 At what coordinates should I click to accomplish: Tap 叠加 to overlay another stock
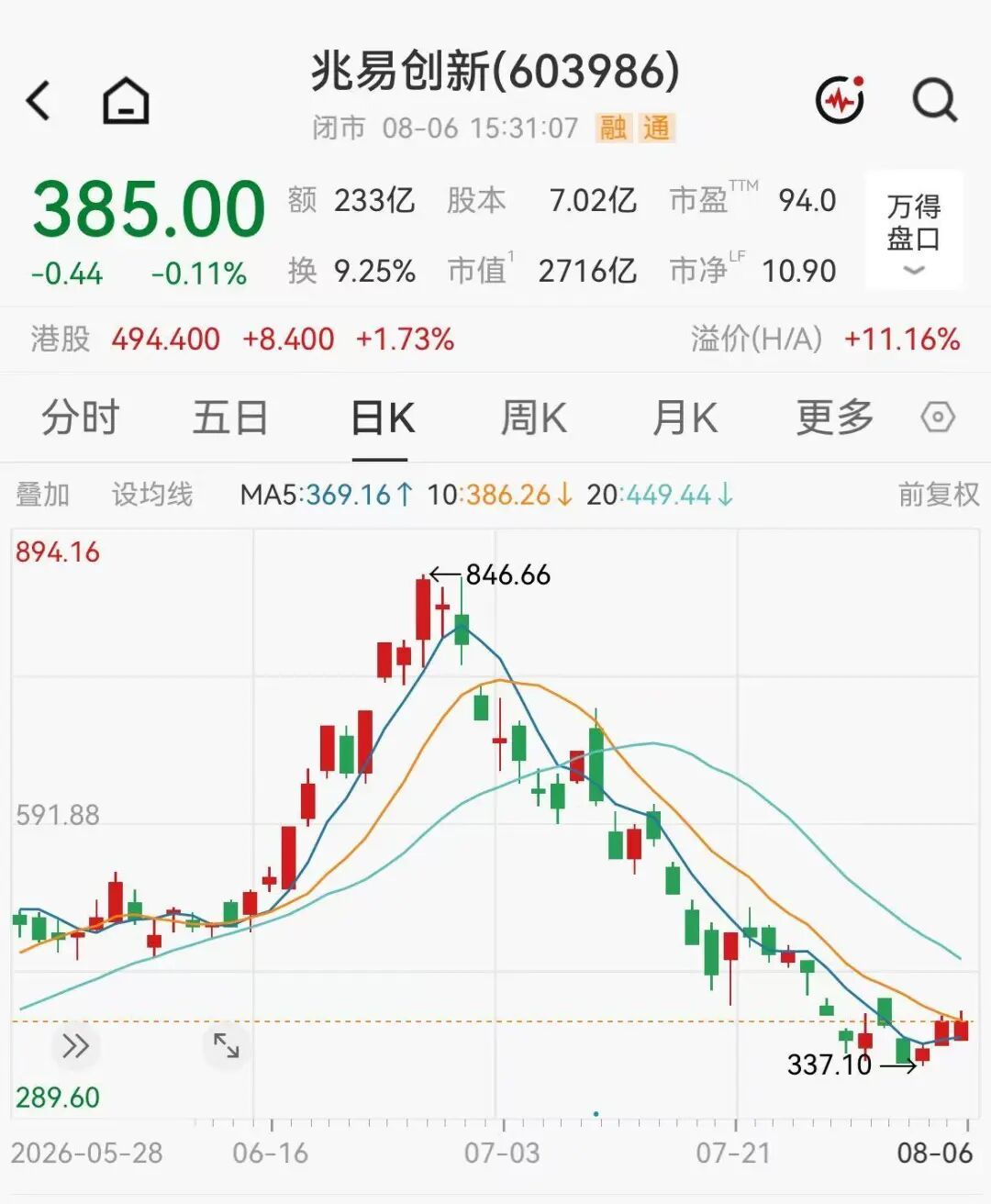pos(43,495)
